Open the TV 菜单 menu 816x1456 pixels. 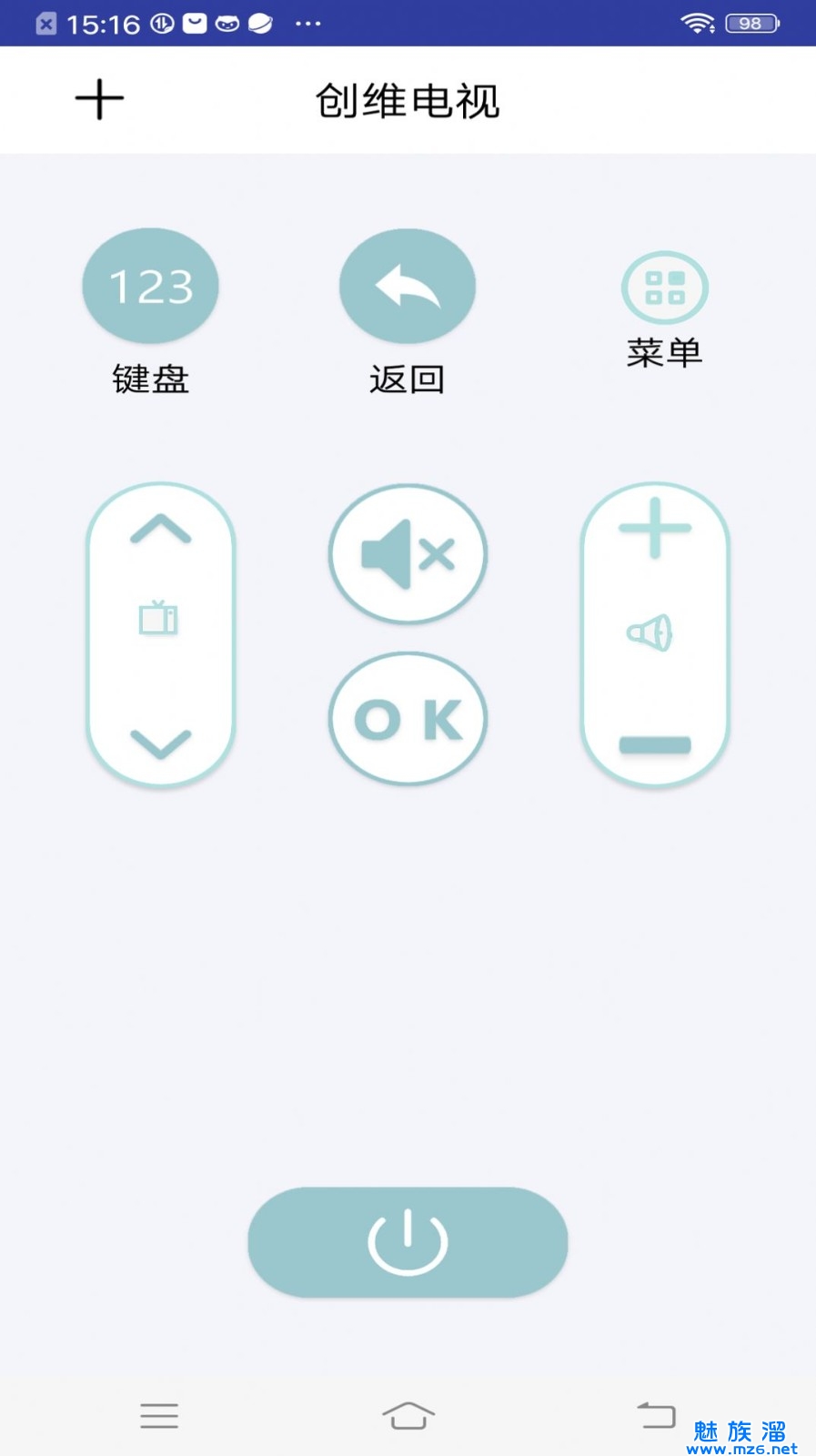[665, 288]
